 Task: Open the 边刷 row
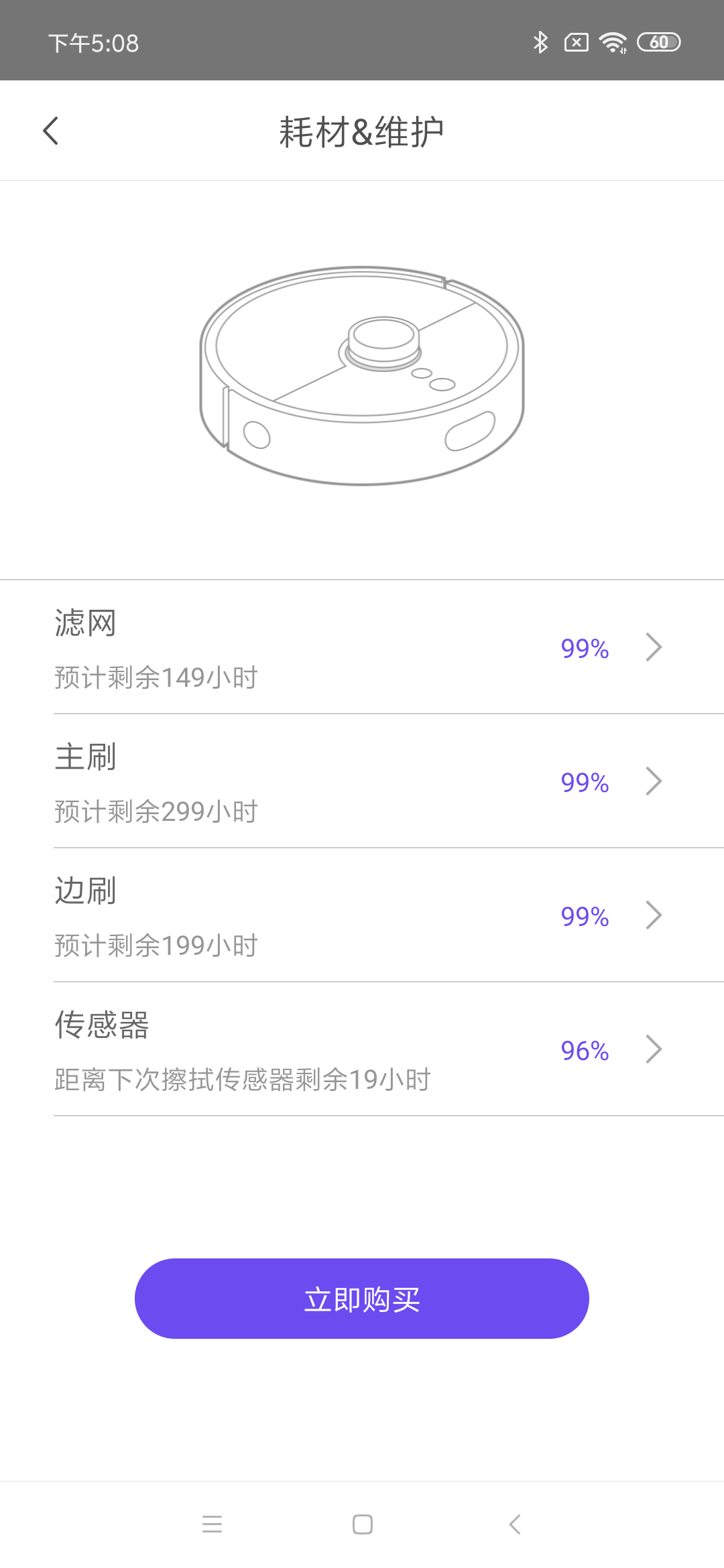(x=362, y=915)
